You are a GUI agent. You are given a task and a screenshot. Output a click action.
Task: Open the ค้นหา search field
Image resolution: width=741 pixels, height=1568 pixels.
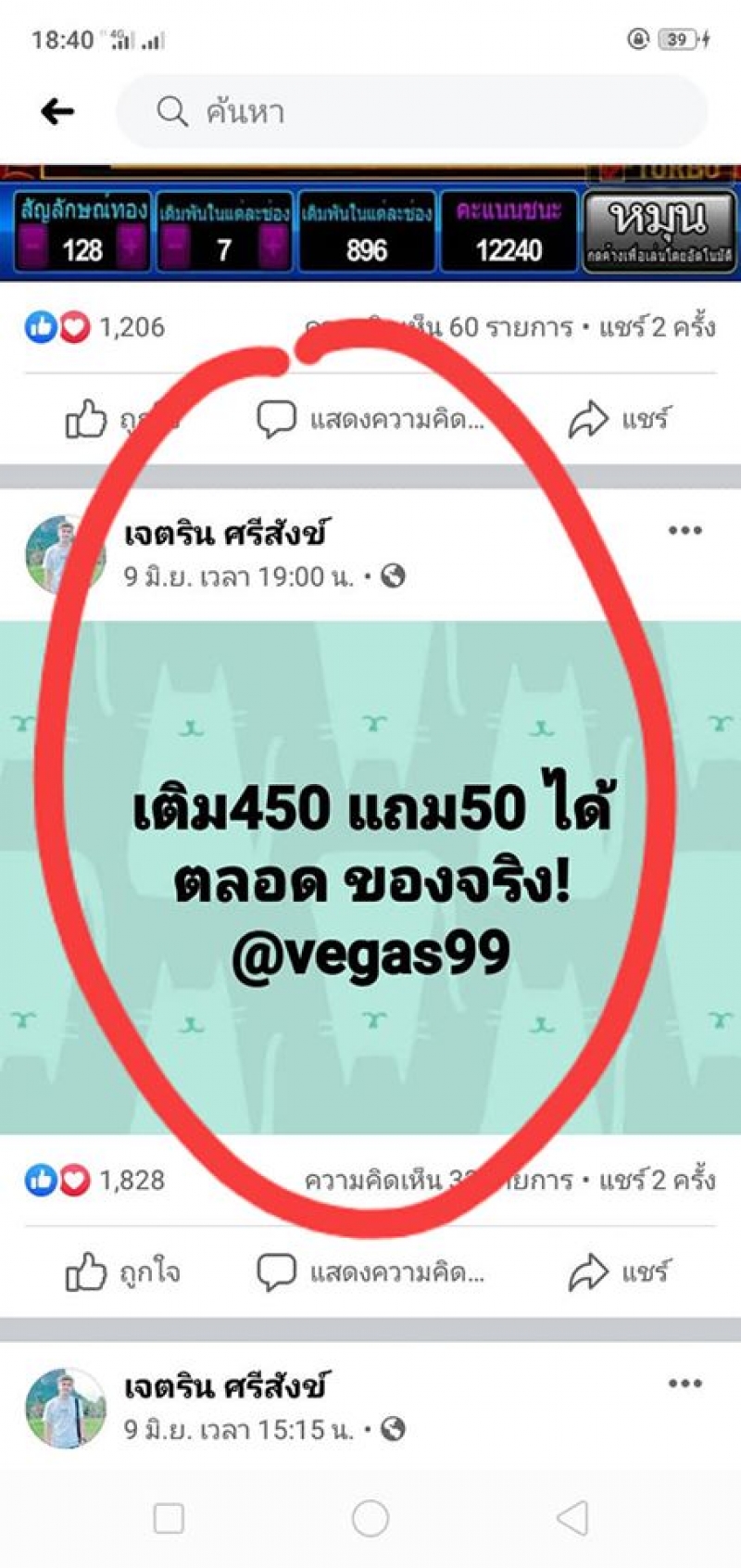[411, 112]
